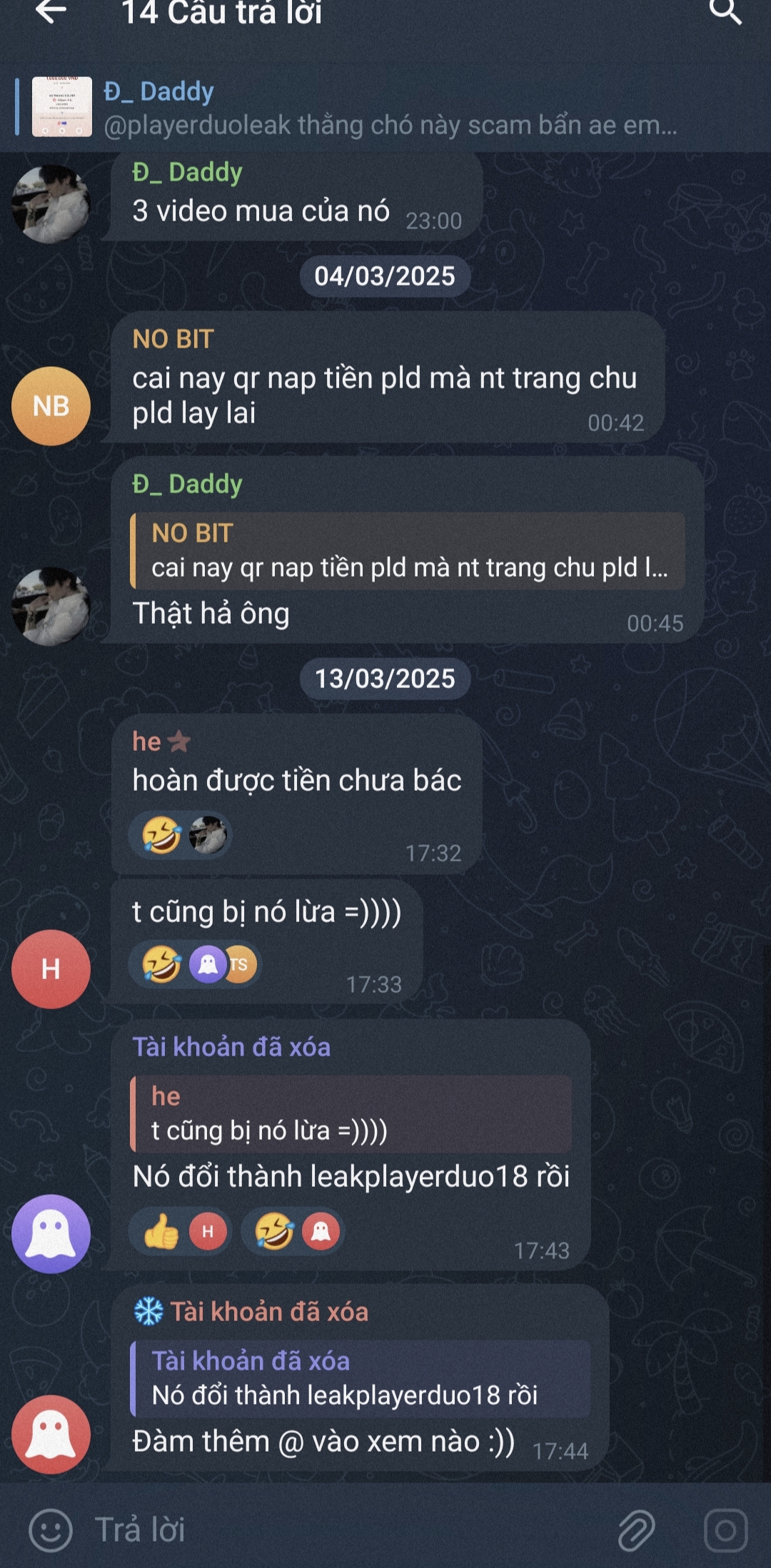Jump to quoted 'Nó đổi thành leakplayerduo18' message
This screenshot has height=1568, width=771.
pos(360,1379)
